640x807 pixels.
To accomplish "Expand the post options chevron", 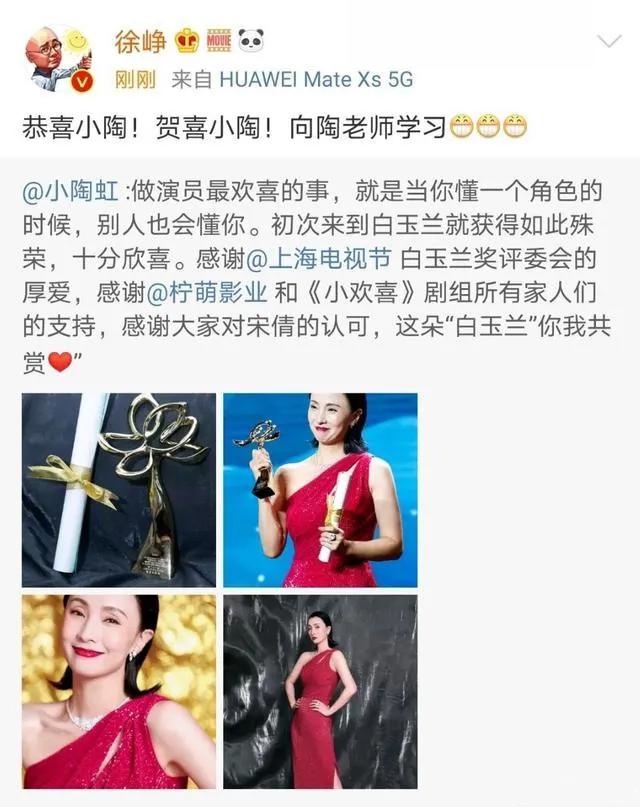I will click(x=608, y=41).
